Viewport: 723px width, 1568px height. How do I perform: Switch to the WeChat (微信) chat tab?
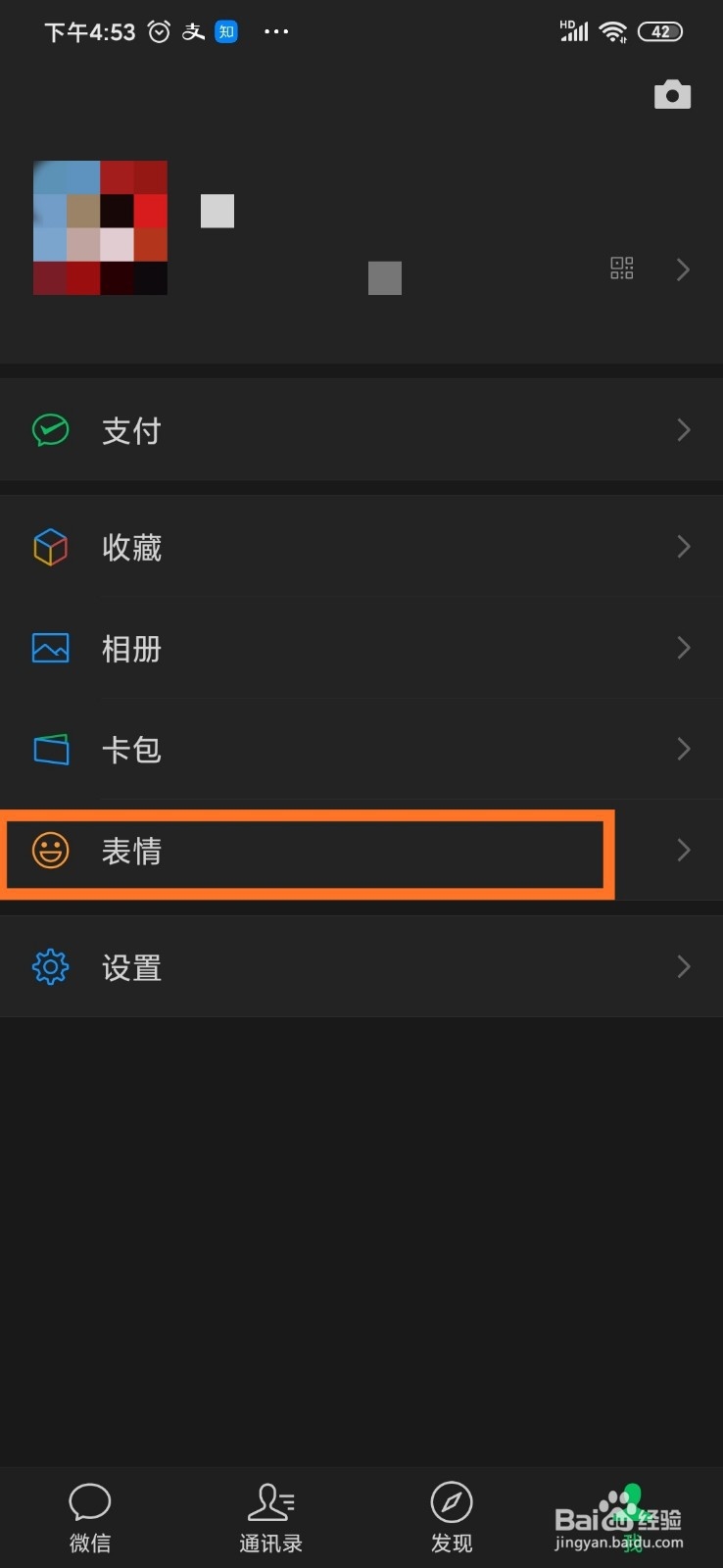[x=90, y=1514]
